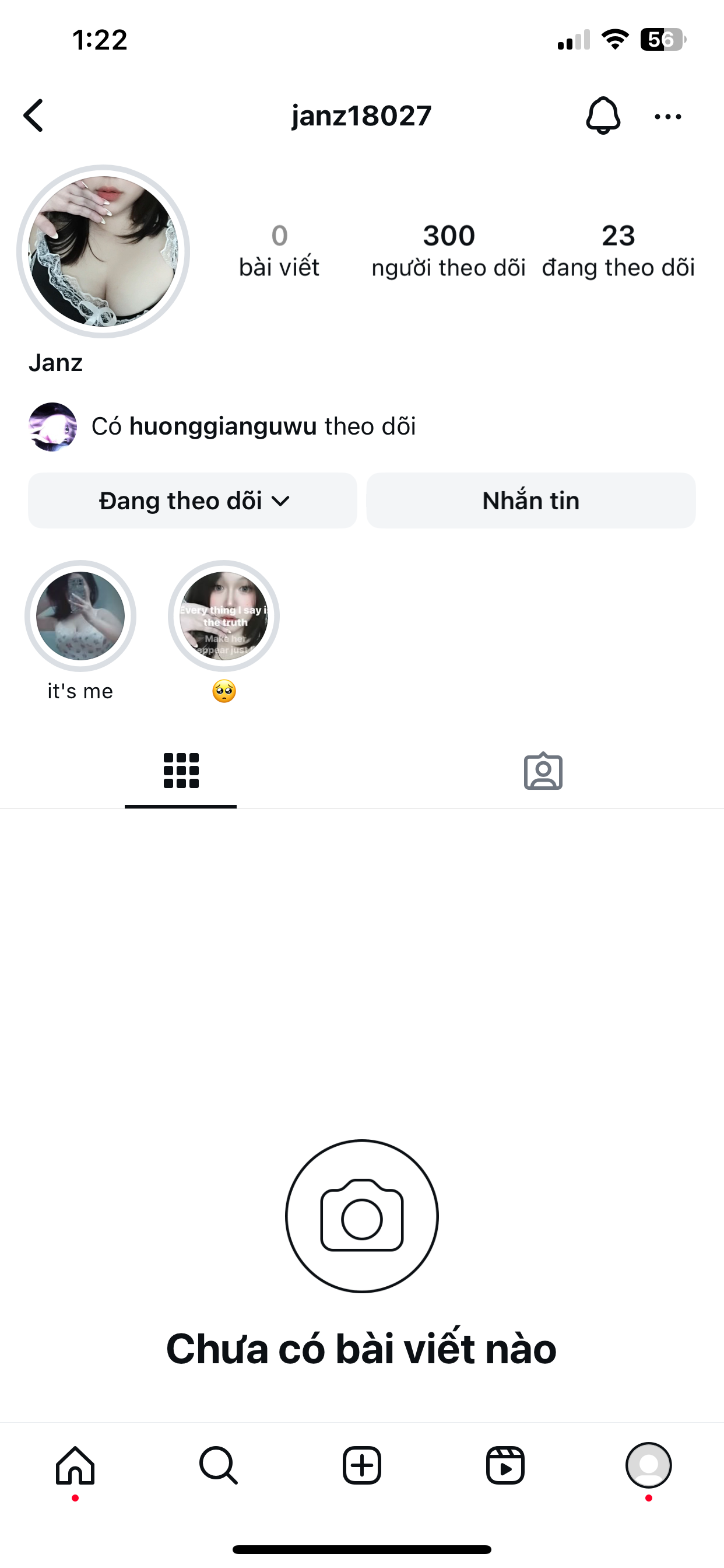Viewport: 724px width, 1568px height.
Task: Create a new post
Action: [x=362, y=1465]
